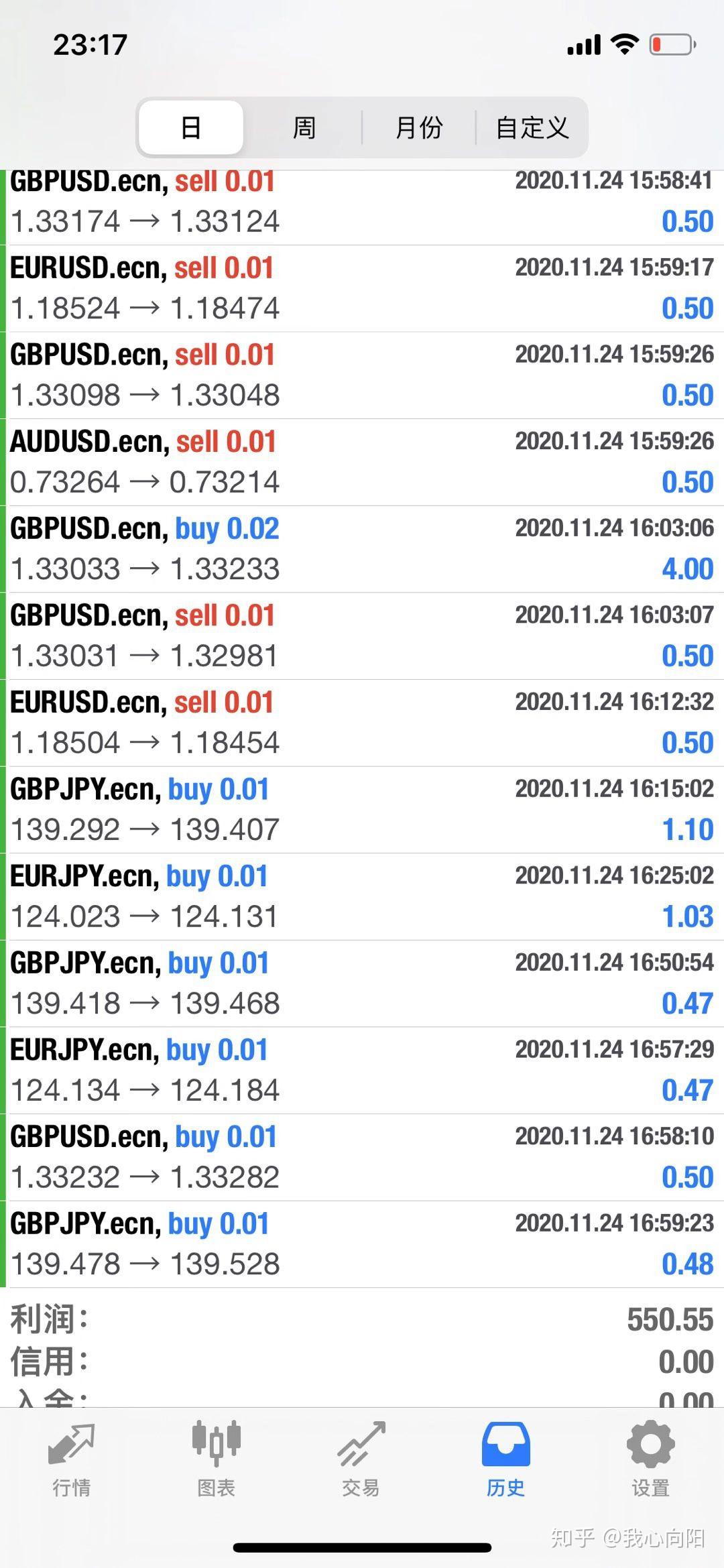
Task: Expand the GBPUSD buy 0.02 trade at 16:03:06
Action: 362,549
